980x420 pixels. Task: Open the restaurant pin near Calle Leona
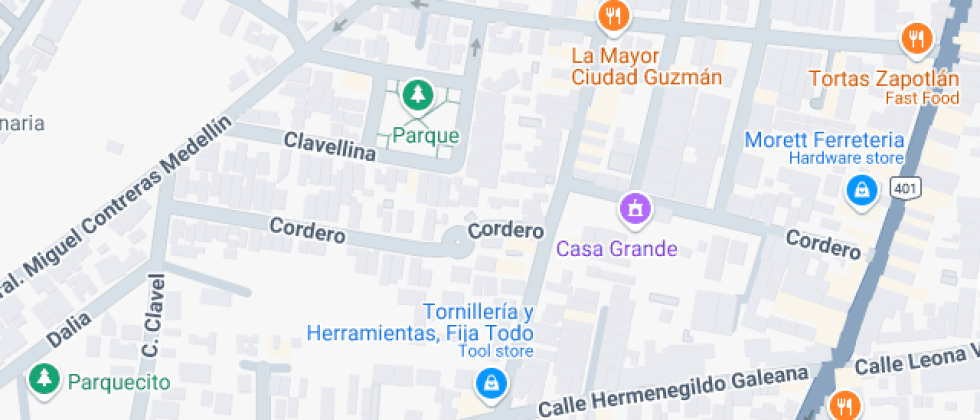844,404
